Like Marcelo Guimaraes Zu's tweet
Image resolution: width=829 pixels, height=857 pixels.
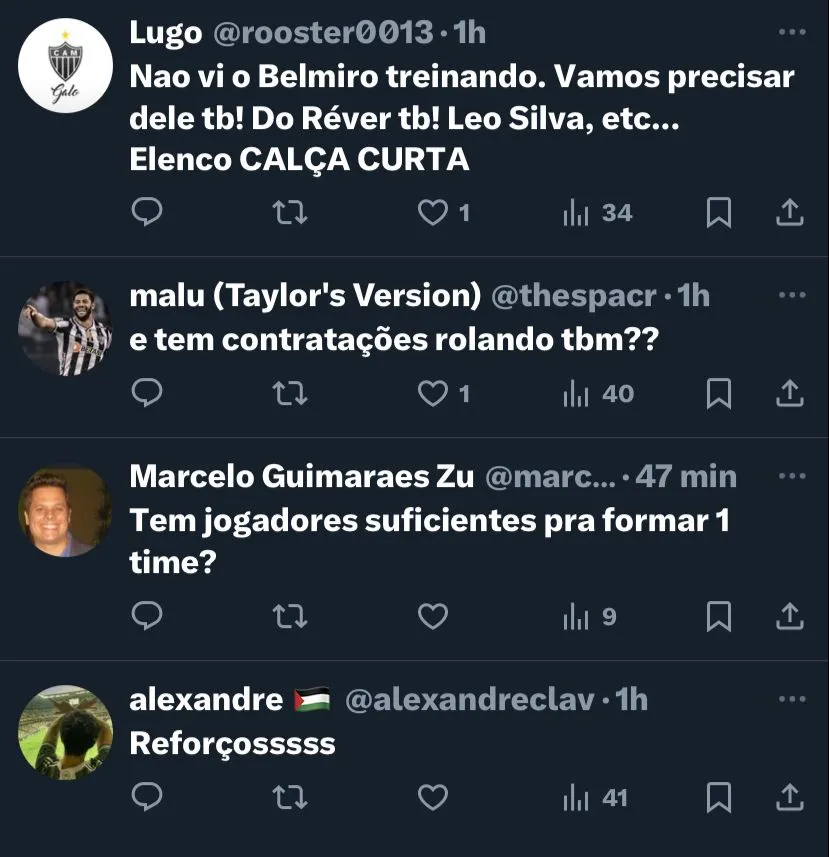[432, 617]
